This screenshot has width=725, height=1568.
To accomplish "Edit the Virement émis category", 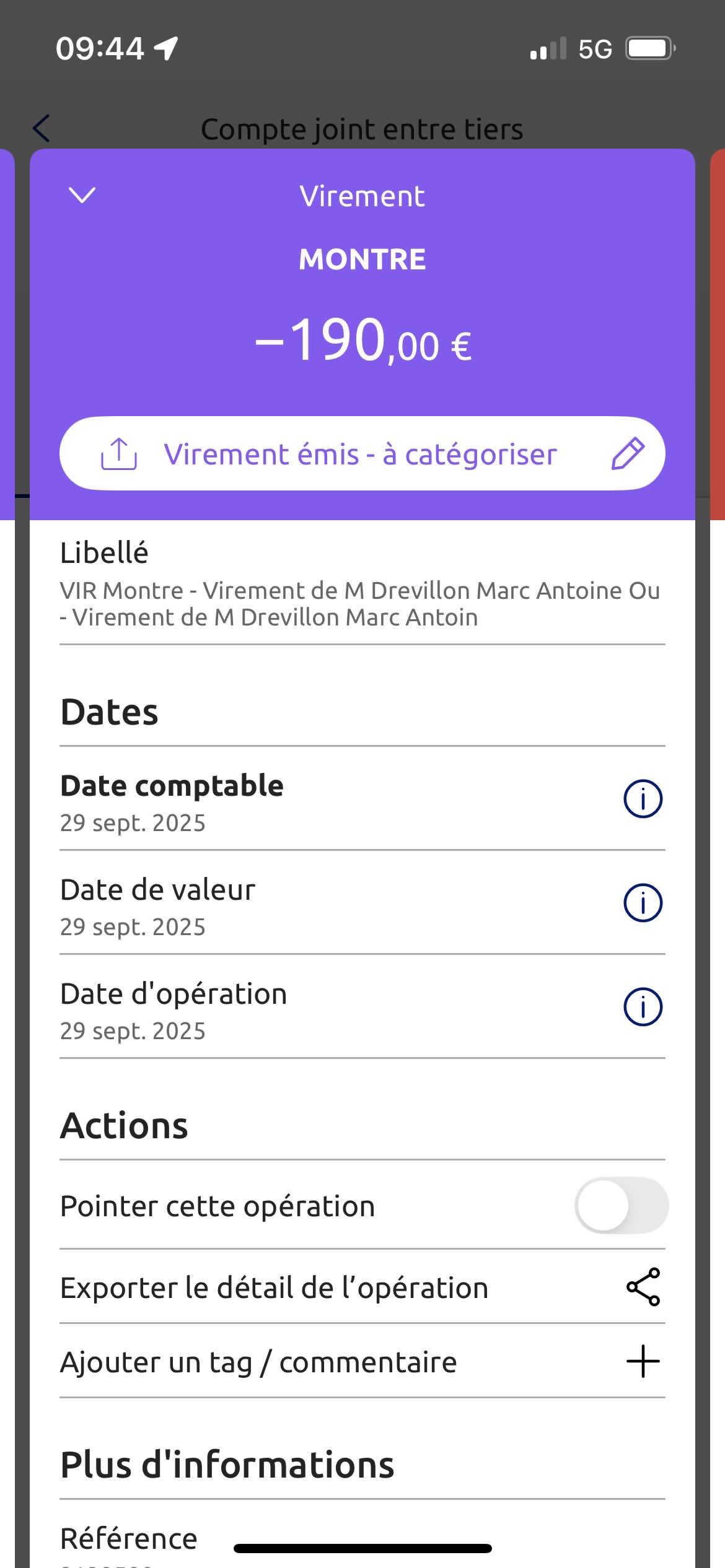I will (628, 454).
